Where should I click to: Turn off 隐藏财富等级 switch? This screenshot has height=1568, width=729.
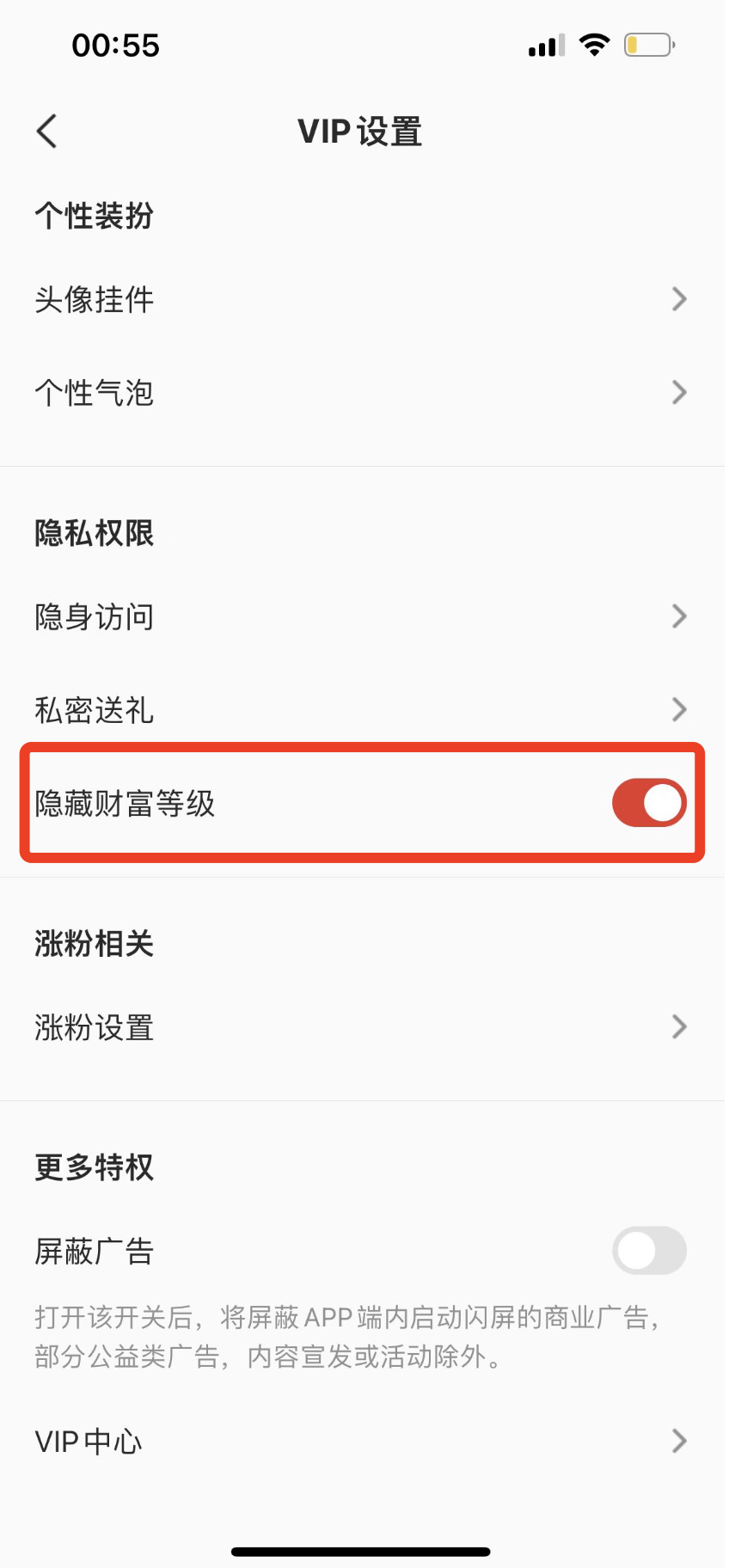pyautogui.click(x=648, y=803)
